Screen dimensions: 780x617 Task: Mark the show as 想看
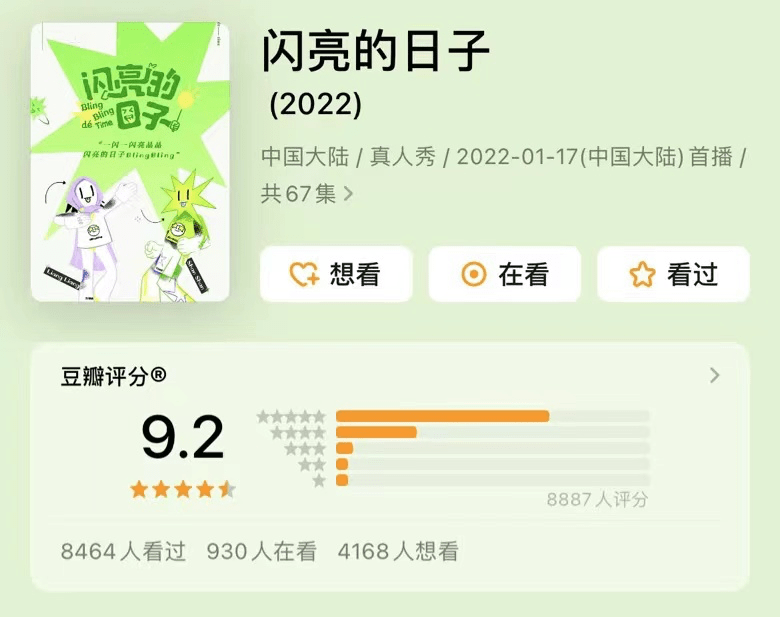336,274
